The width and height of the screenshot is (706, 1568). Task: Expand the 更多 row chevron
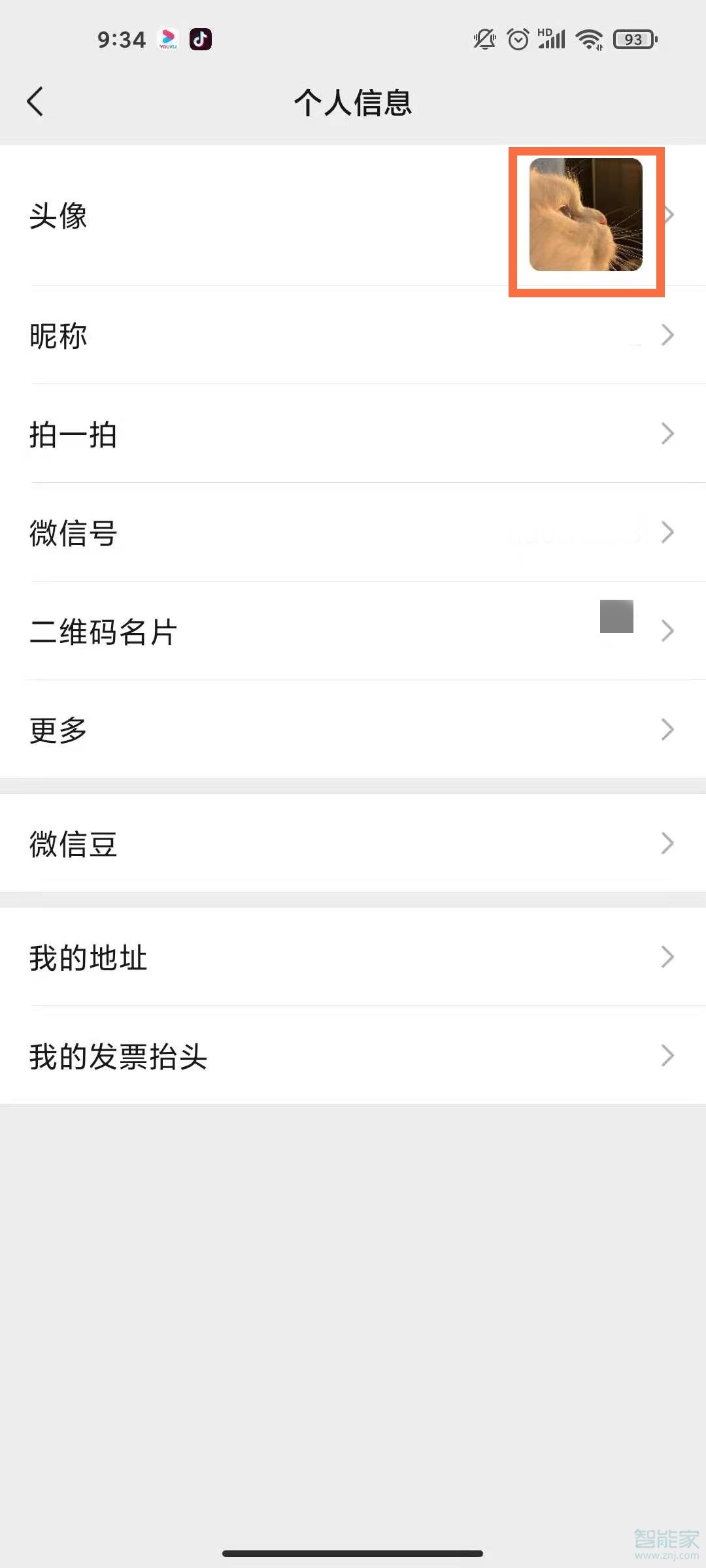667,729
